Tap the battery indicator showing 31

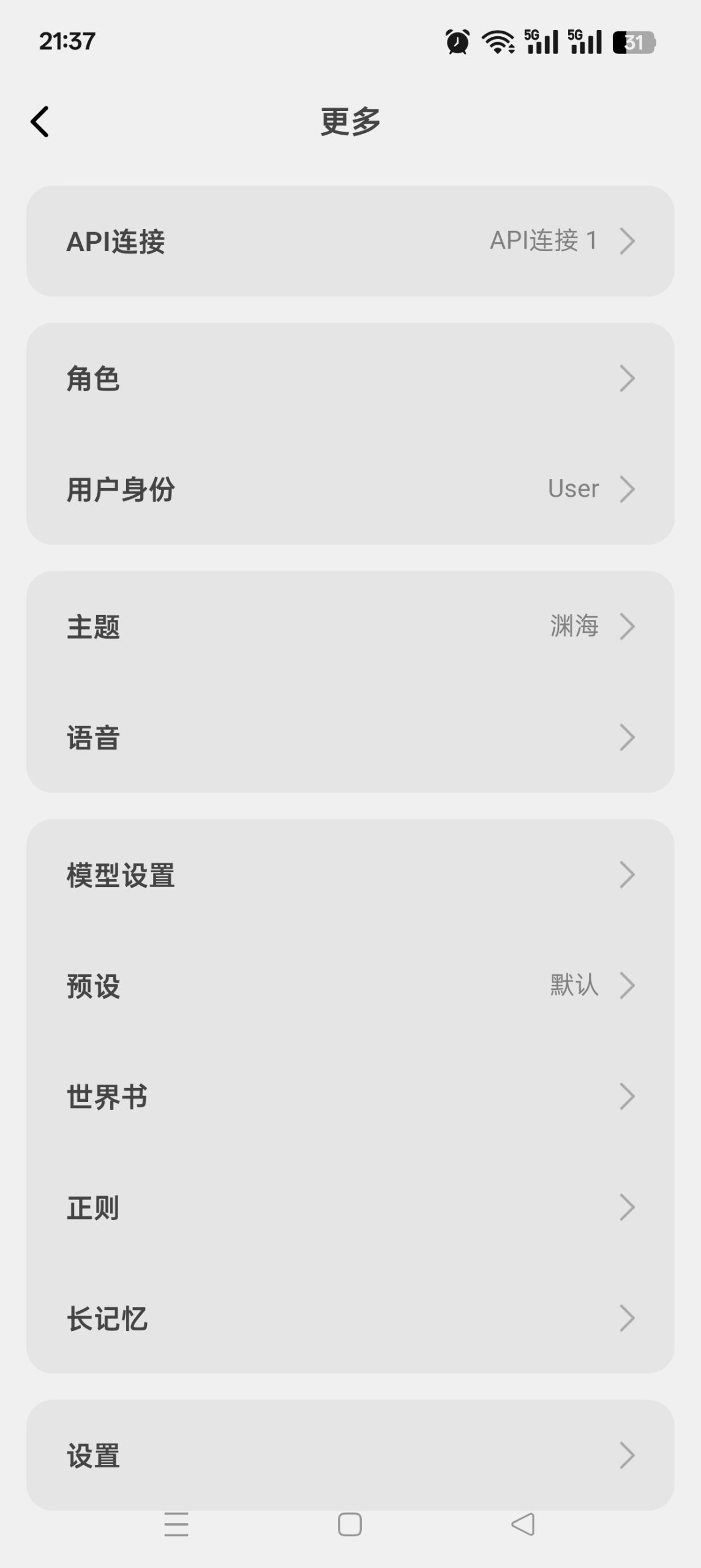click(x=634, y=42)
